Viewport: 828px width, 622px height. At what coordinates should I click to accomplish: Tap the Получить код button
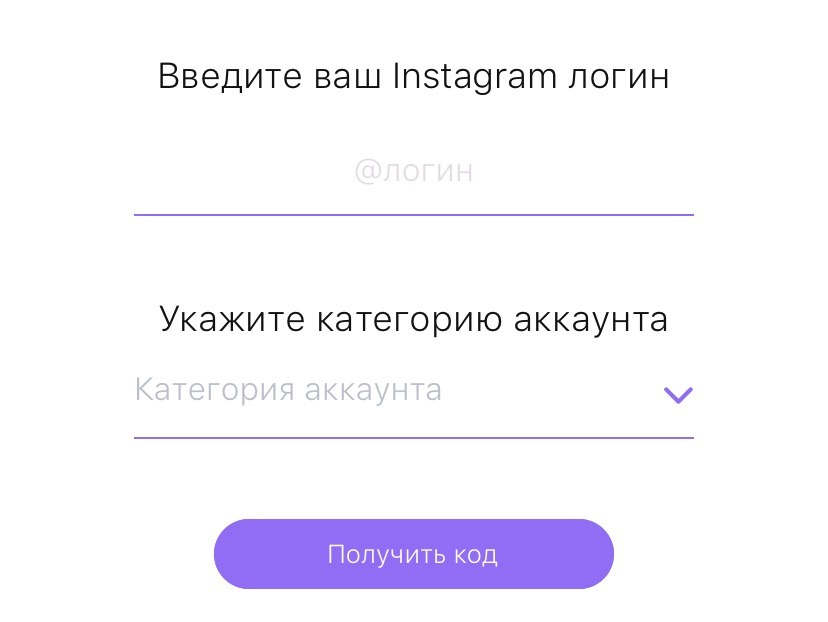click(x=413, y=554)
